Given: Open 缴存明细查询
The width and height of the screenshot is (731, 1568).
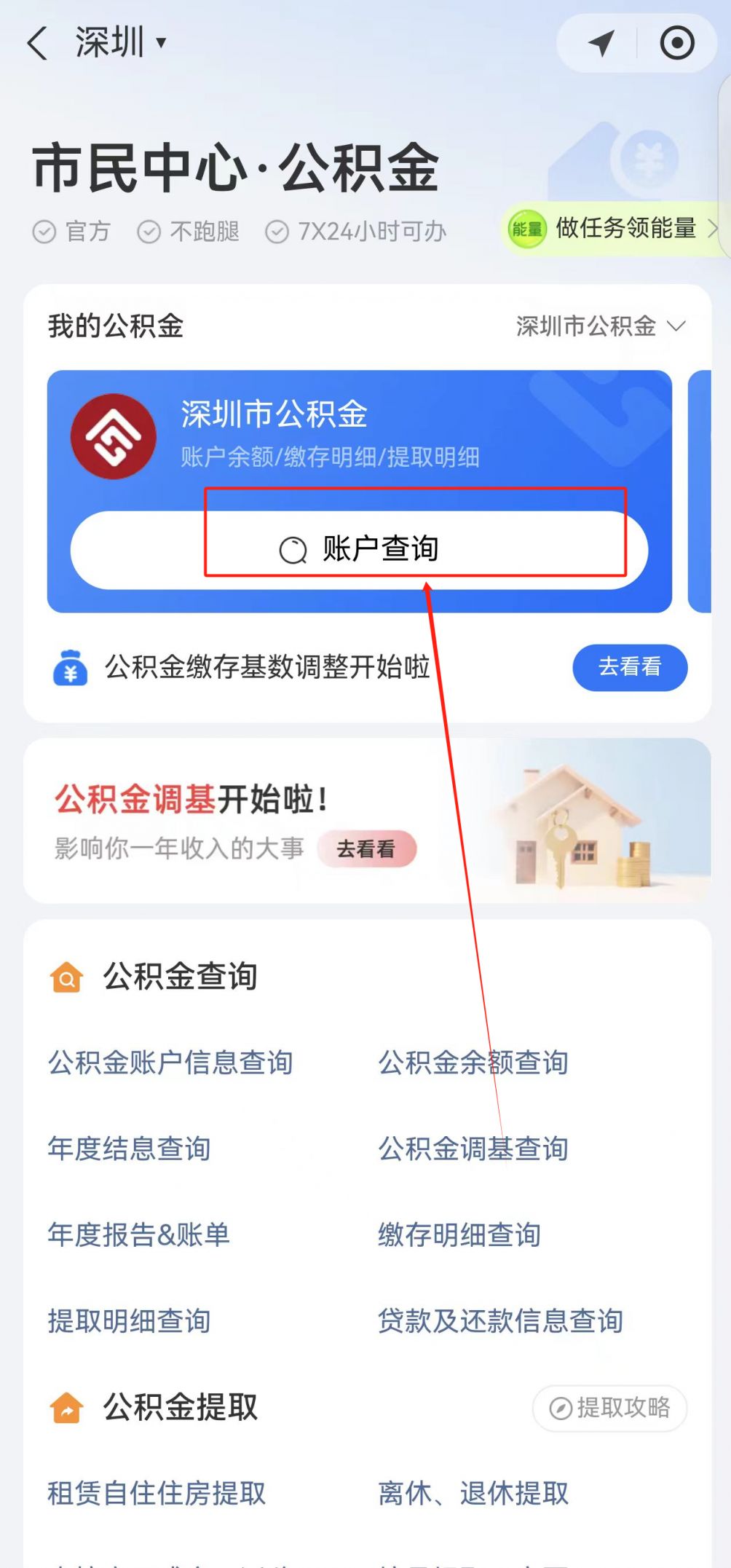Looking at the screenshot, I should [459, 1234].
